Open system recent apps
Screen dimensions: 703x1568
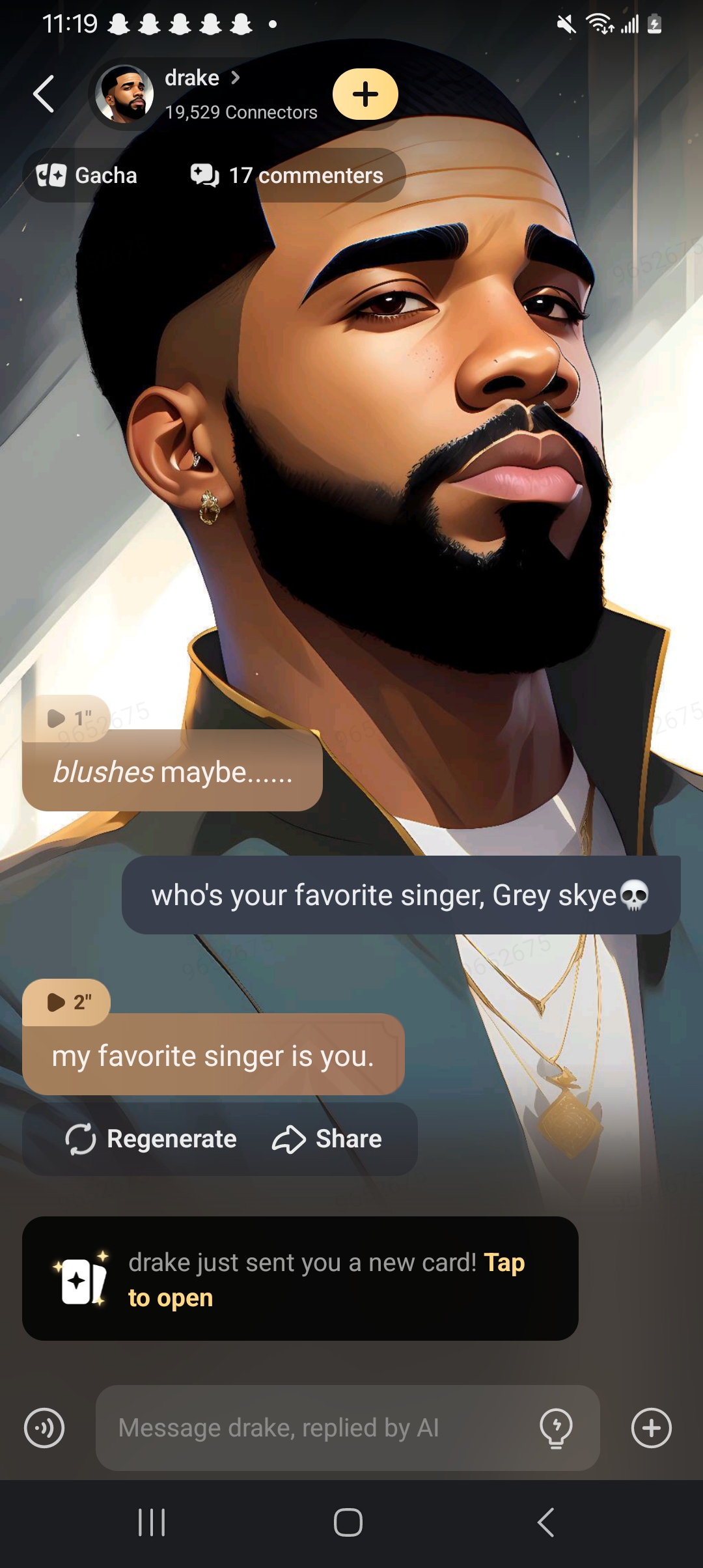coord(152,1522)
